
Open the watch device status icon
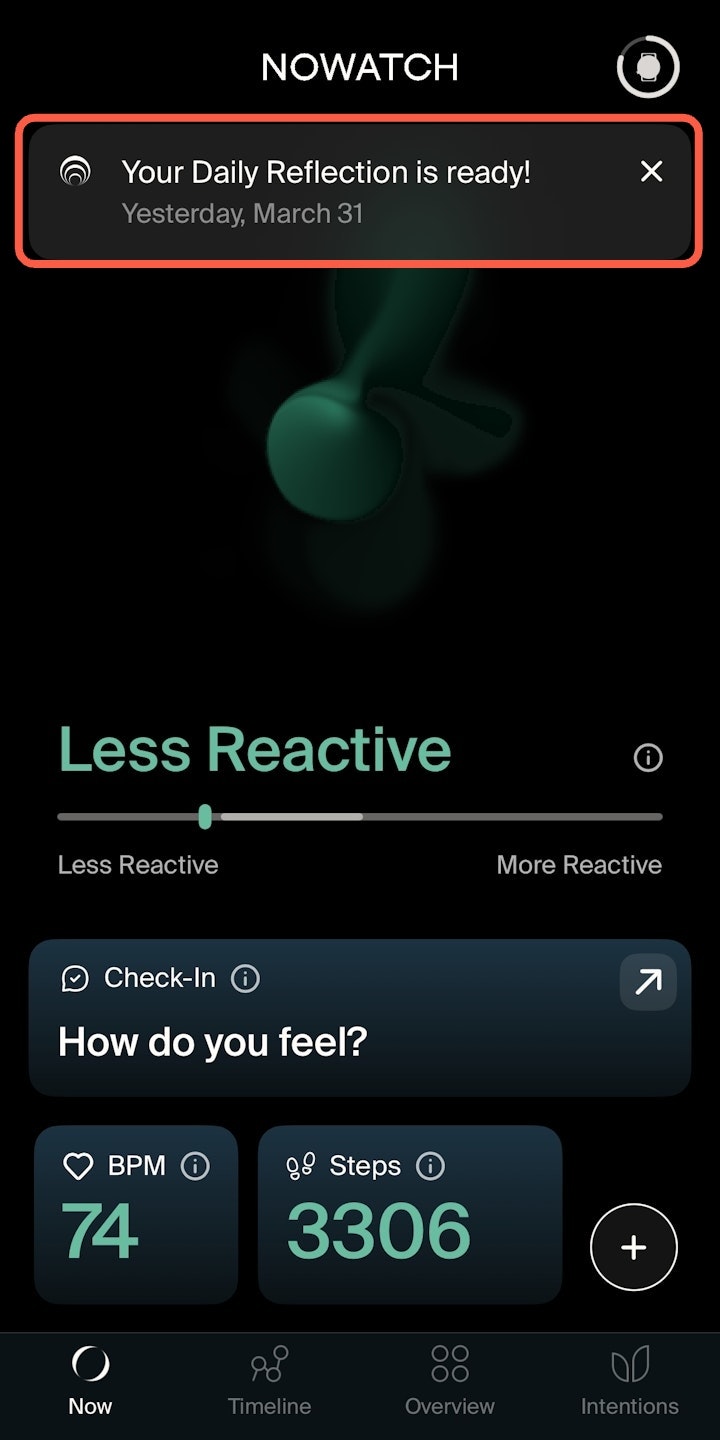point(648,67)
